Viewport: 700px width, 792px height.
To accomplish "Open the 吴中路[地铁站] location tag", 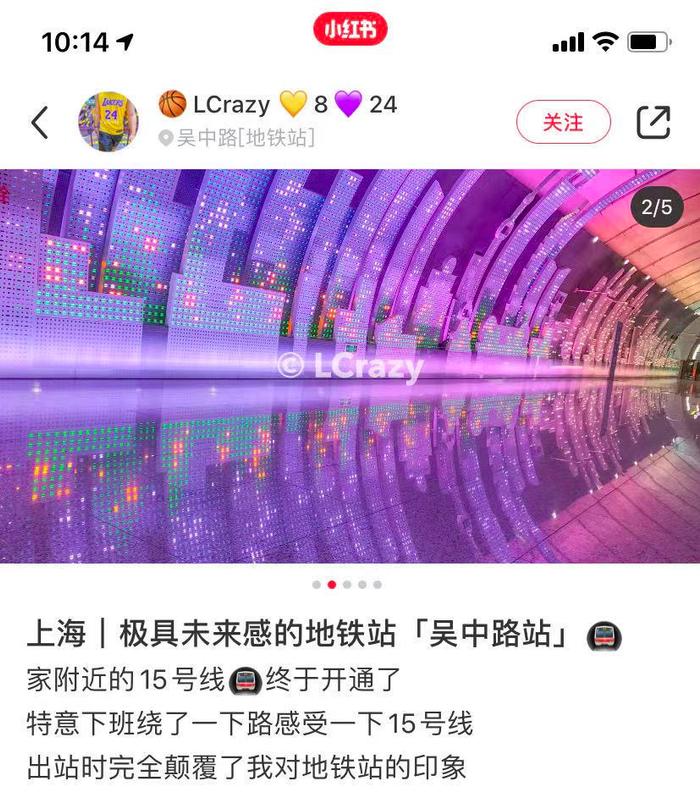I will 242,137.
